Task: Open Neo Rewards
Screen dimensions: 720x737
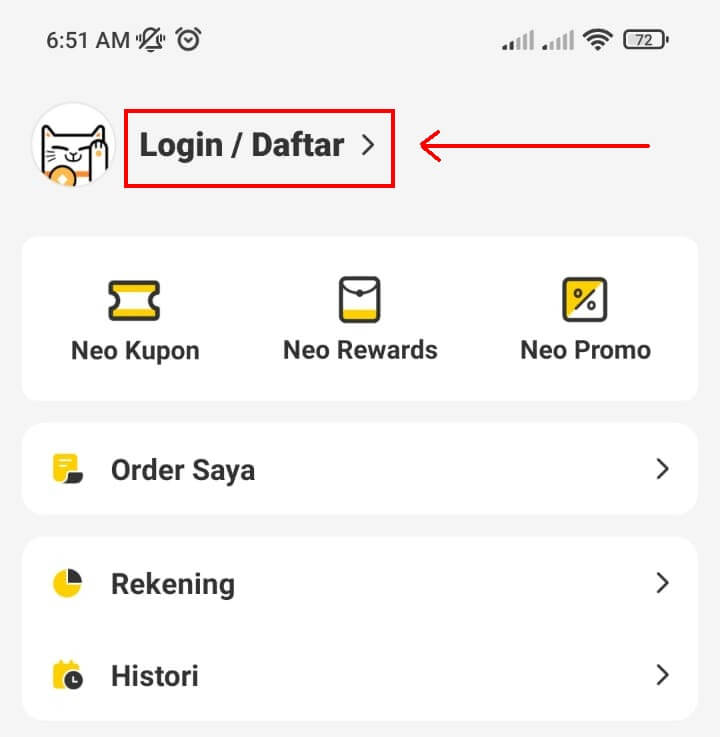Action: pos(360,320)
